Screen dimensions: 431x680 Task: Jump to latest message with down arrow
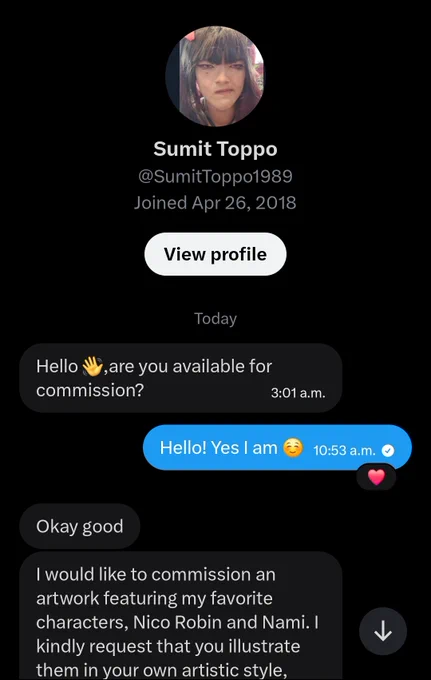click(x=383, y=631)
